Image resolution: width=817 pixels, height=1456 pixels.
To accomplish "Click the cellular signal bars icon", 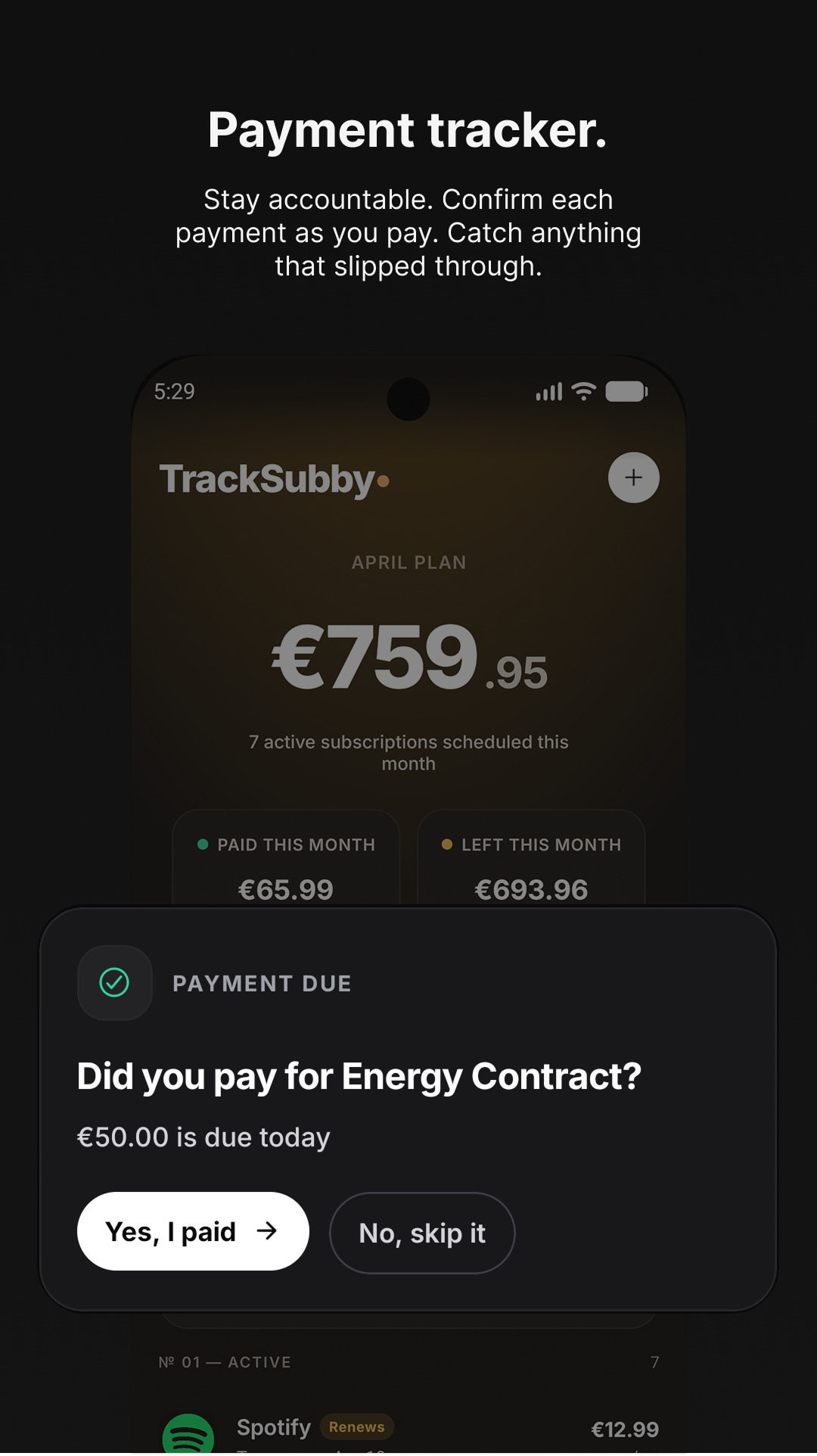I will [x=548, y=391].
